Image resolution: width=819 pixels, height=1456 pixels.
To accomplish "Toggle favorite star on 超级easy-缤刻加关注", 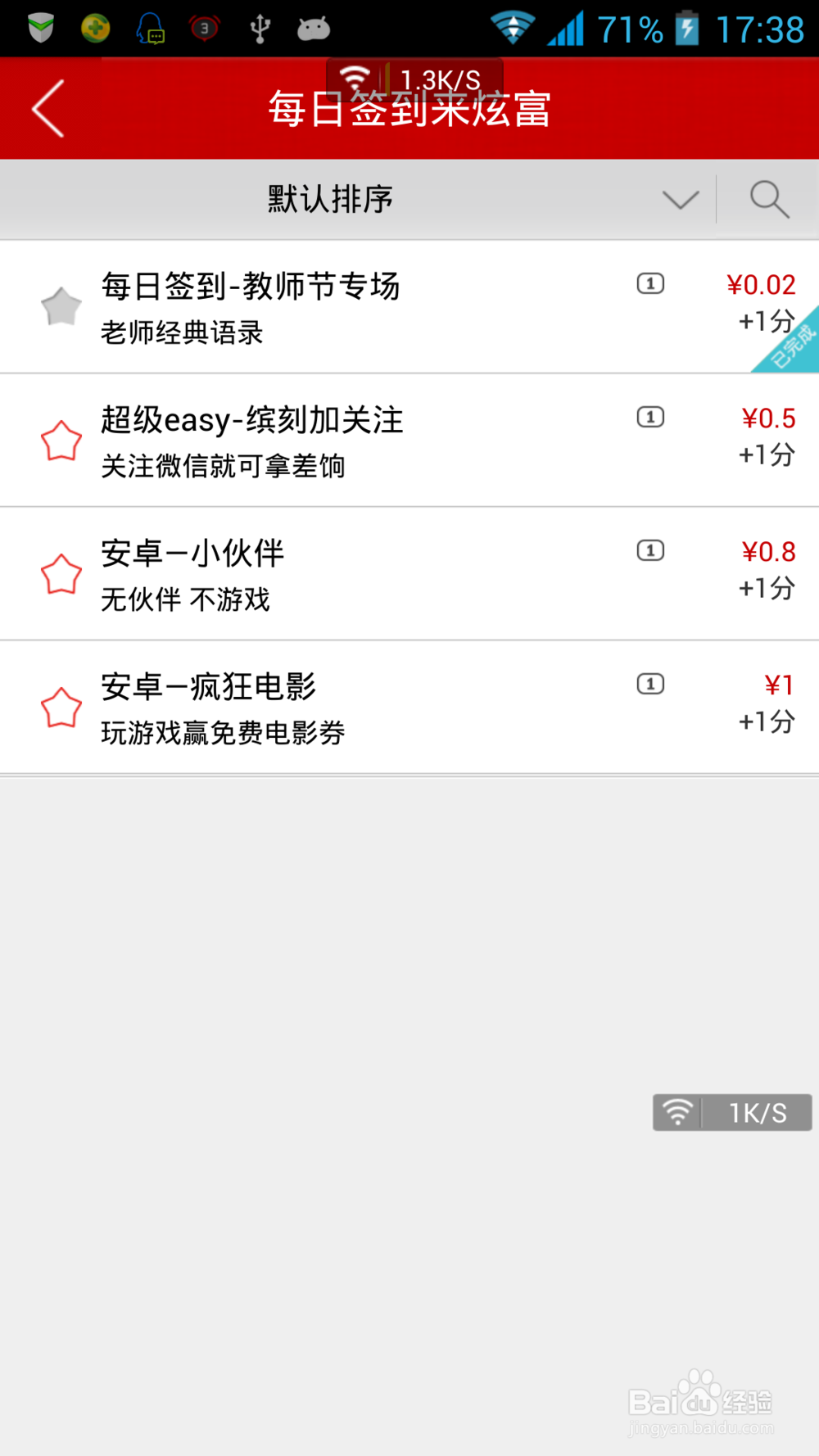I will pyautogui.click(x=61, y=441).
